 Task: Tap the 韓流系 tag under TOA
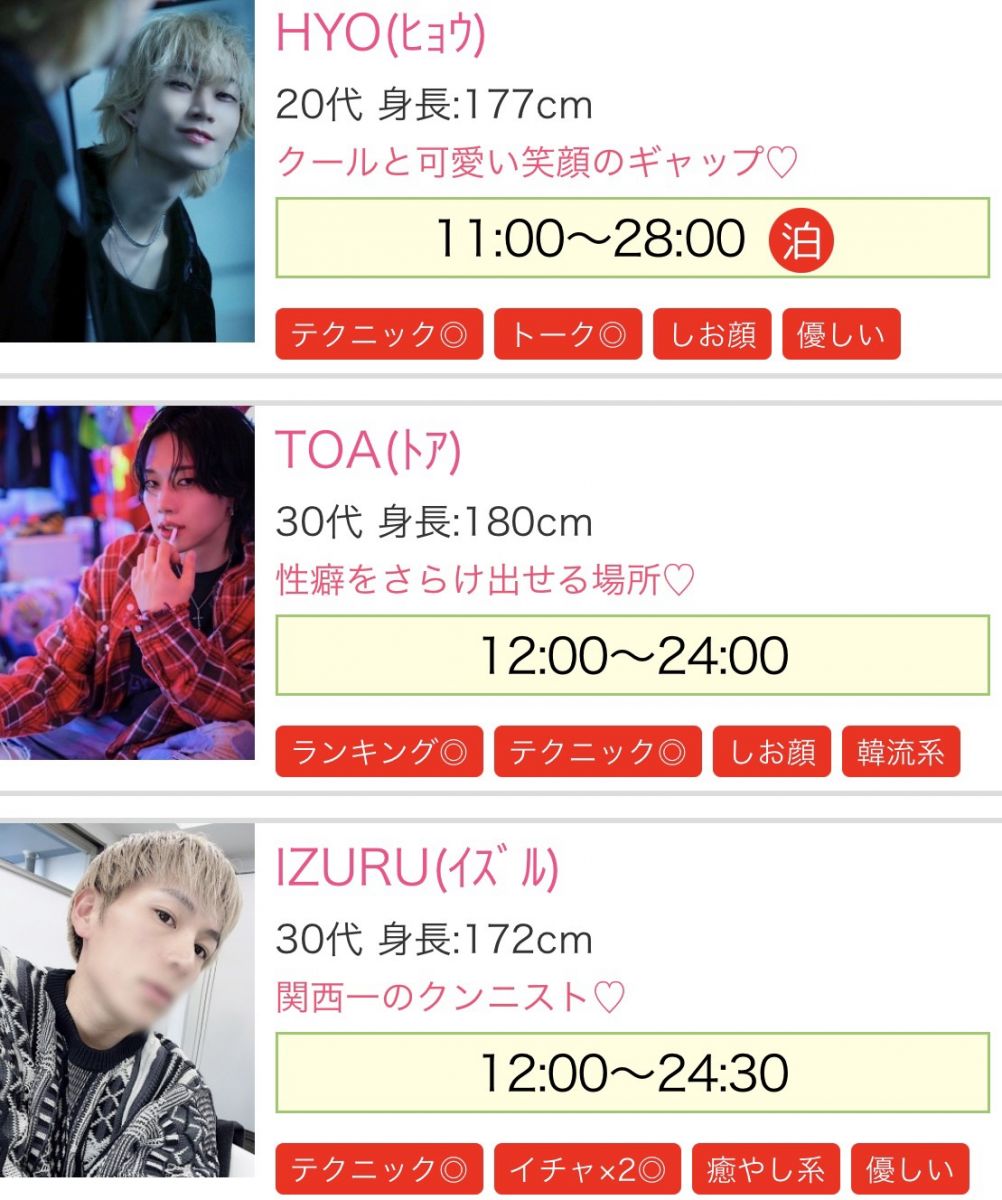[x=900, y=752]
